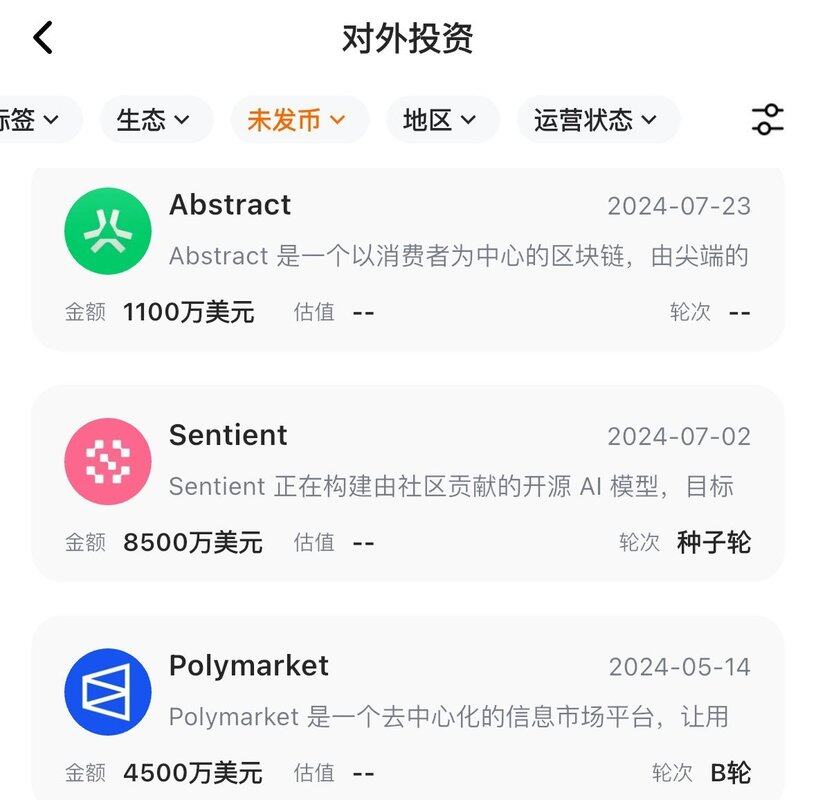Screen dimensions: 816x800
Task: Expand the 地区 filter dropdown
Action: click(440, 120)
